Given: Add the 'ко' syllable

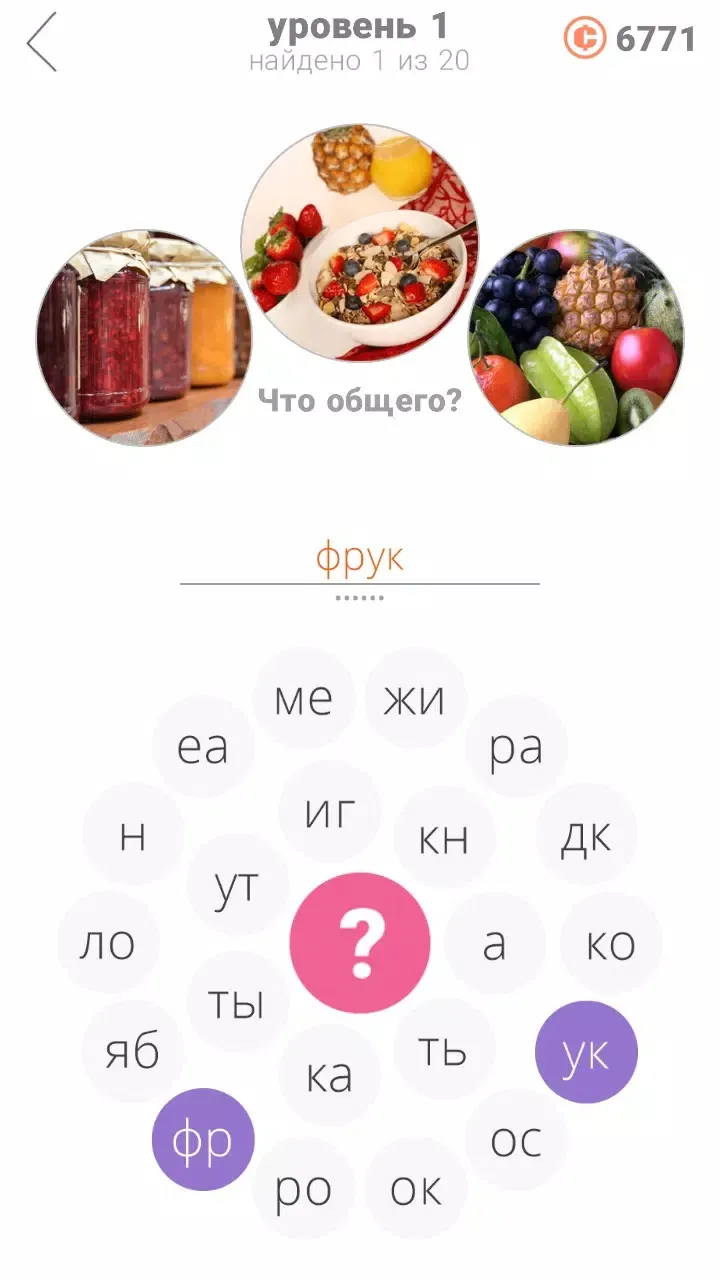Looking at the screenshot, I should click(611, 942).
